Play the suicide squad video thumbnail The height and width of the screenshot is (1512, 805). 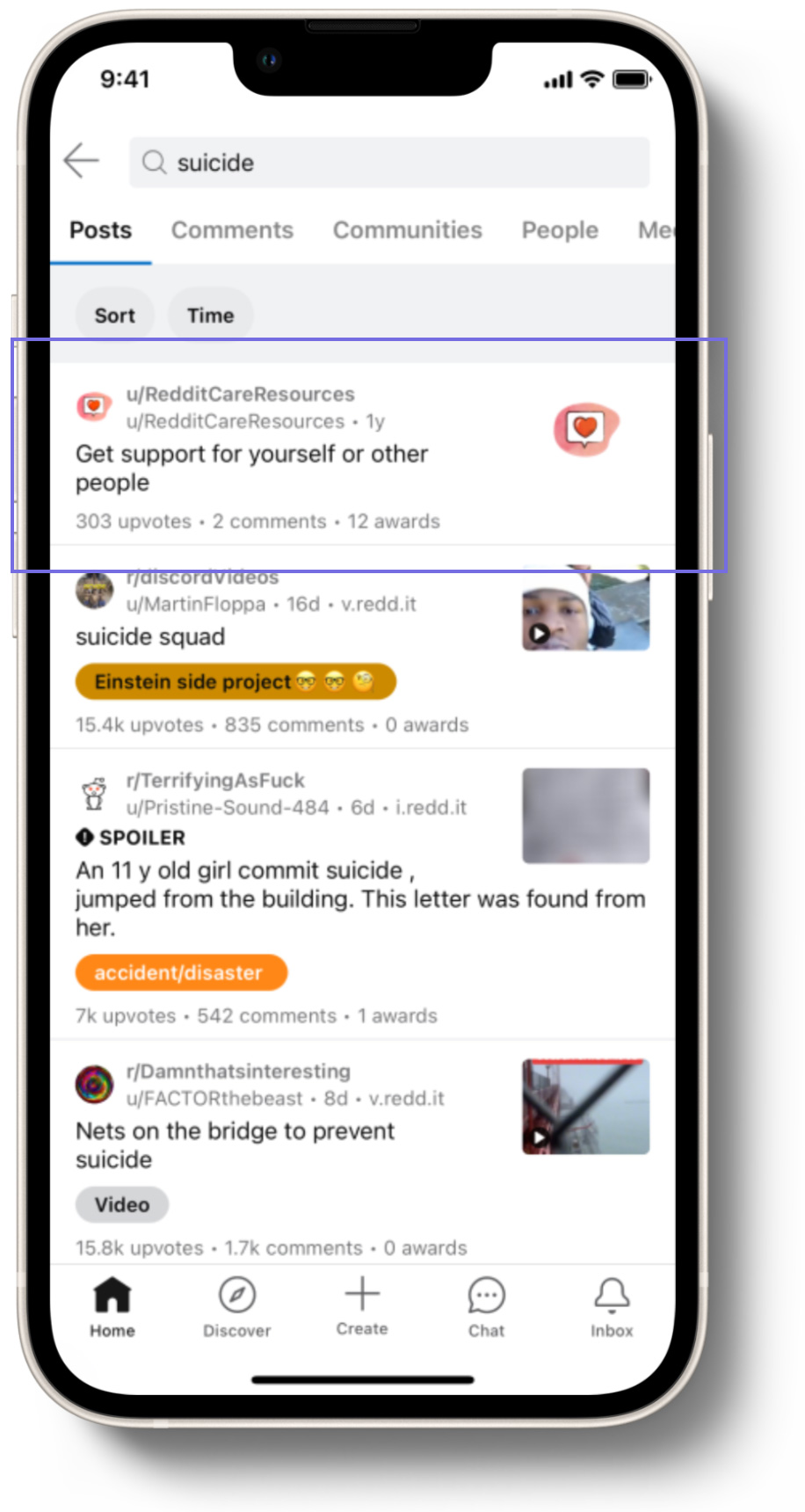pyautogui.click(x=585, y=610)
